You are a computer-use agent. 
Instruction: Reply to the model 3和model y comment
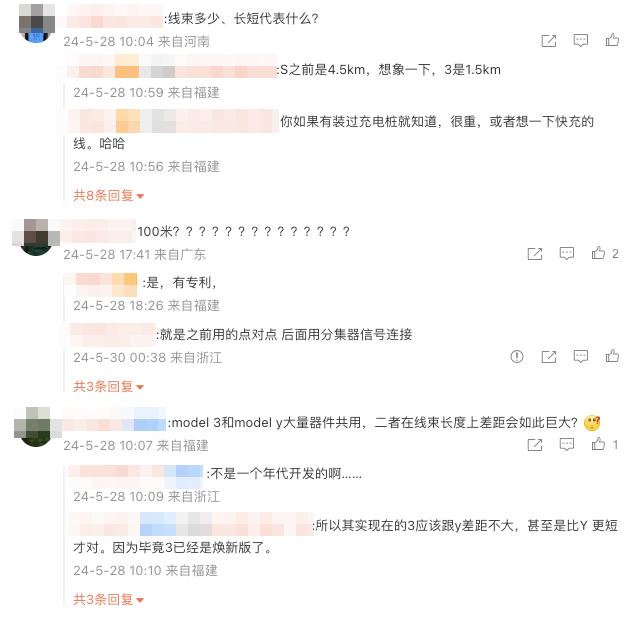pos(567,445)
